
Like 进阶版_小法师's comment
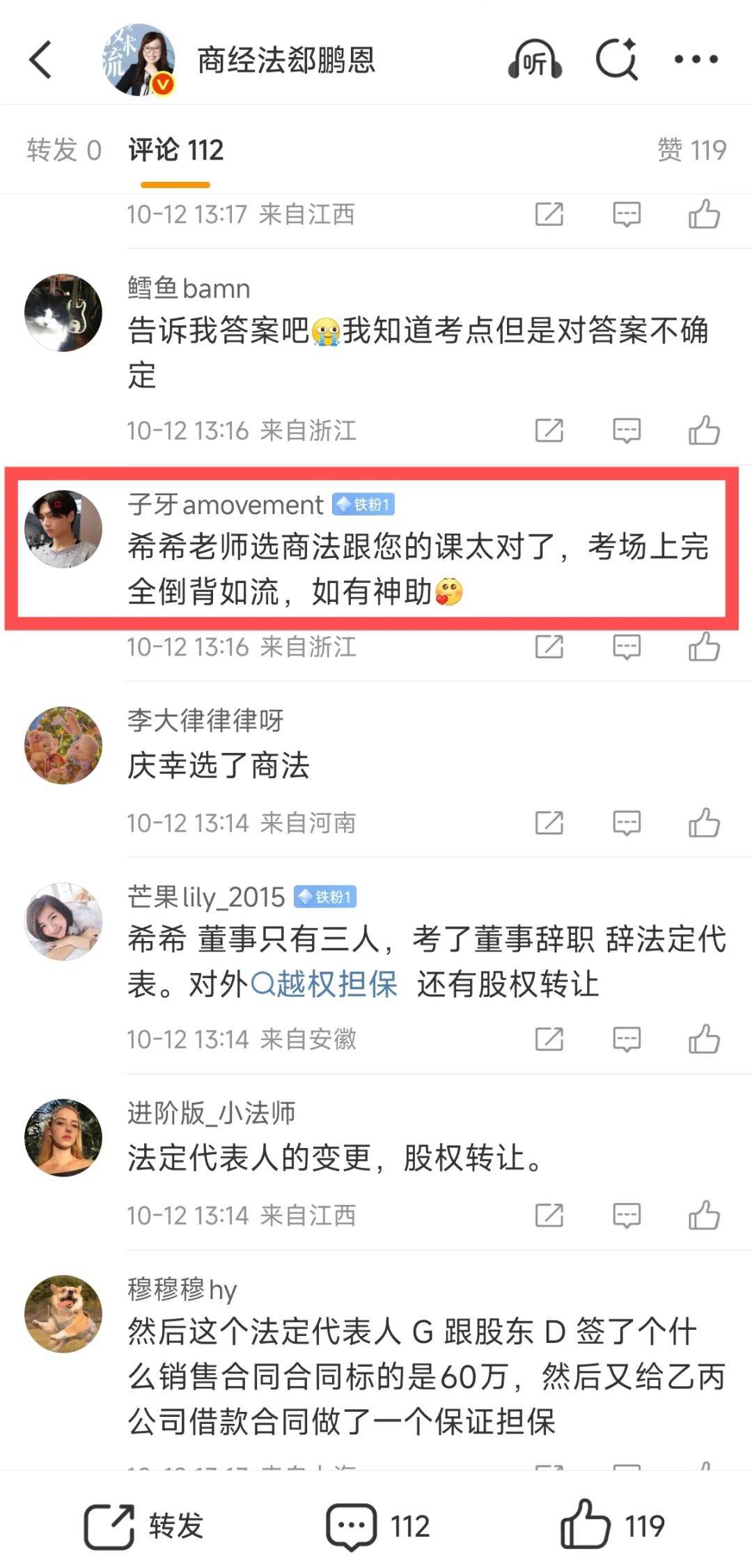coord(704,1216)
